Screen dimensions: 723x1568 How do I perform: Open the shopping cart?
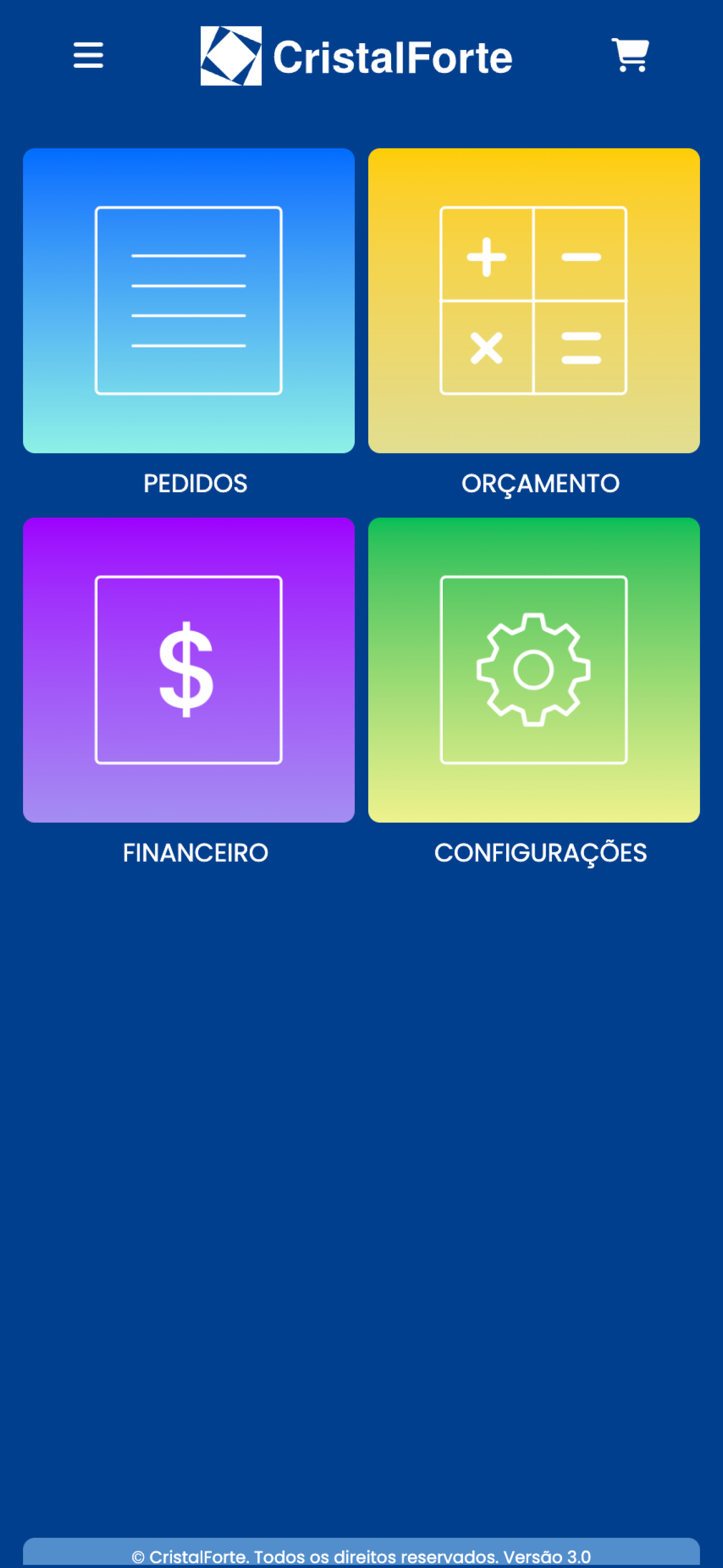pos(630,56)
